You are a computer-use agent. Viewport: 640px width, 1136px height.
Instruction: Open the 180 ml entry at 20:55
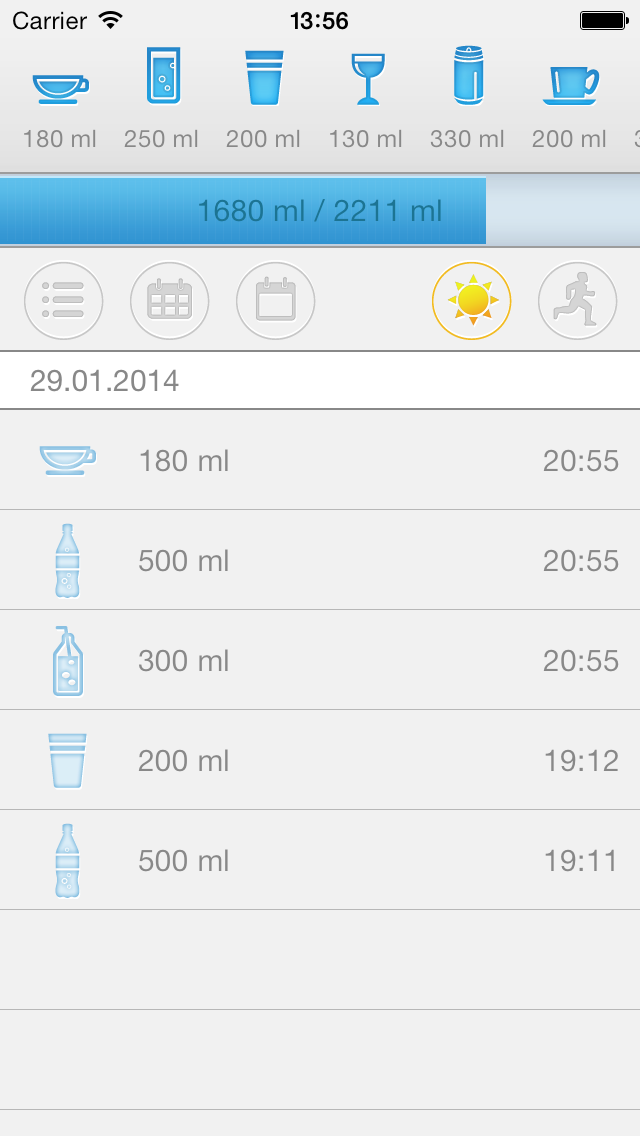pyautogui.click(x=320, y=460)
